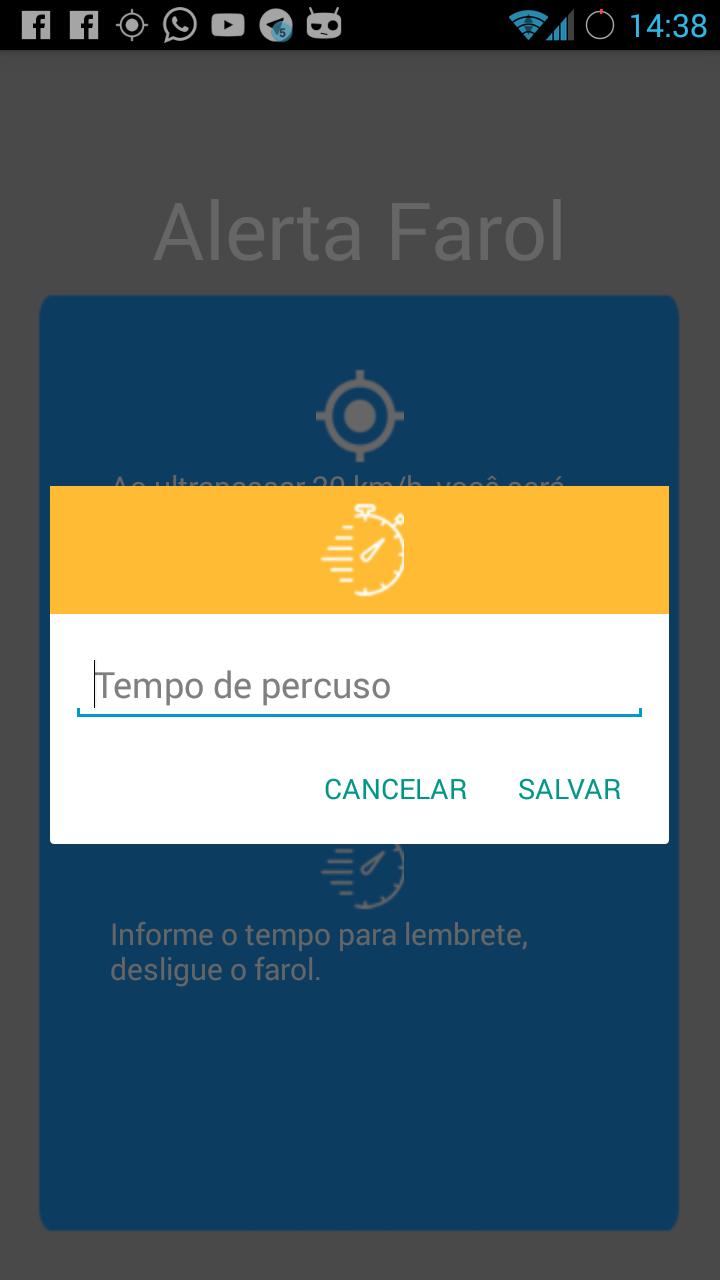720x1280 pixels.
Task: Focus the Tempo de percuso text field
Action: tap(358, 687)
